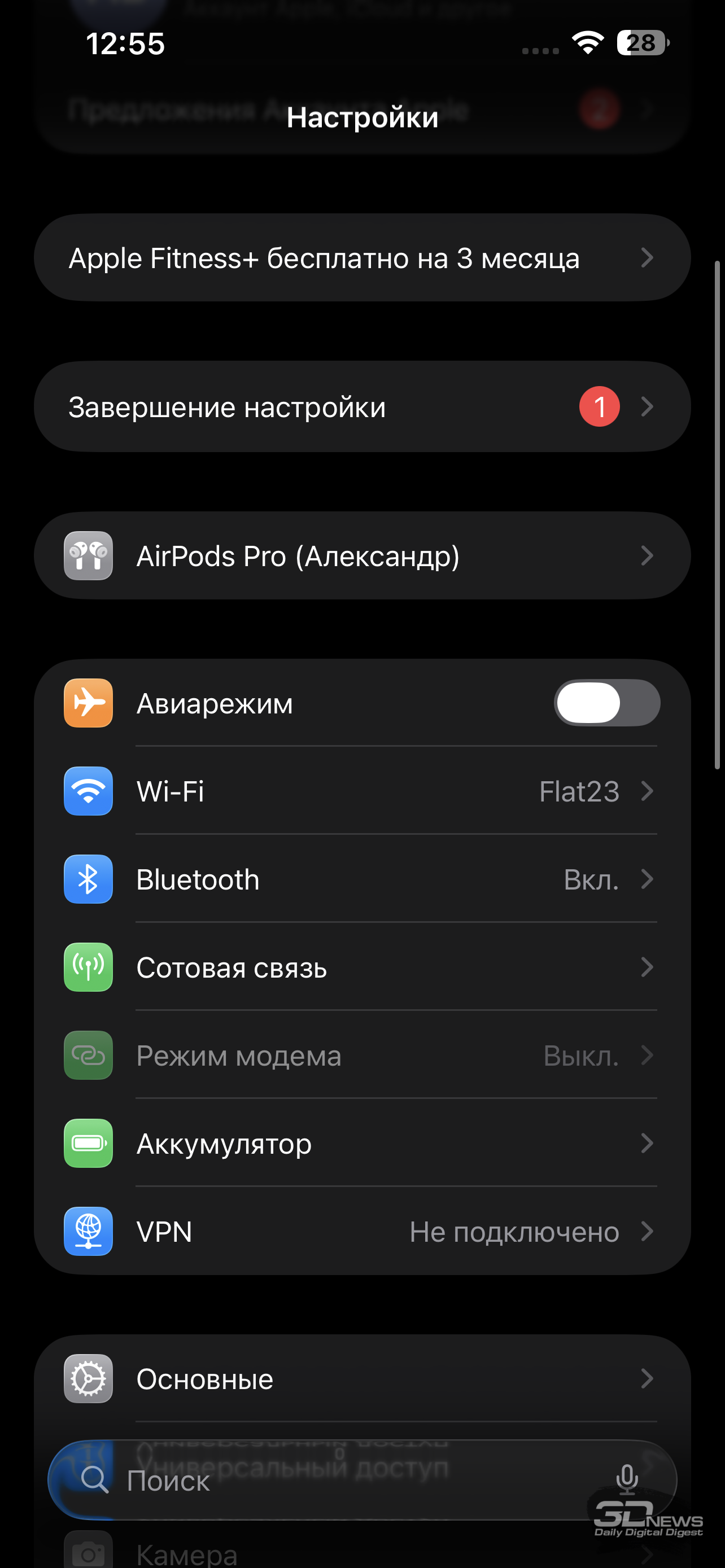Image resolution: width=725 pixels, height=1568 pixels.
Task: Open Завершение настройки row
Action: 361,406
